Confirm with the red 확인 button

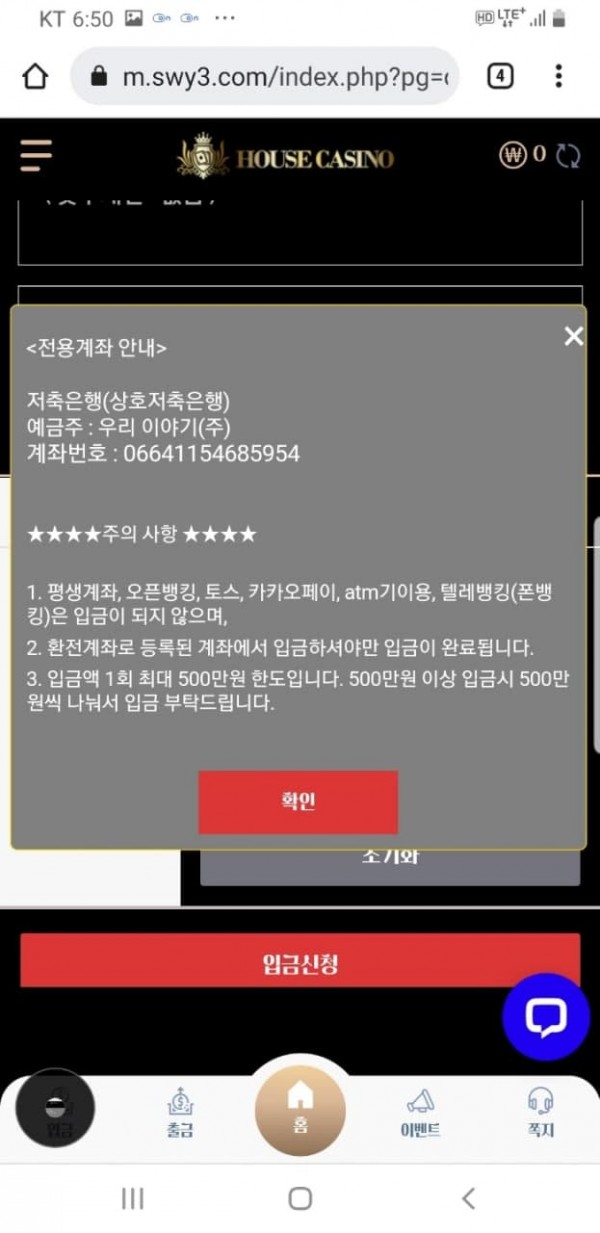[x=298, y=801]
